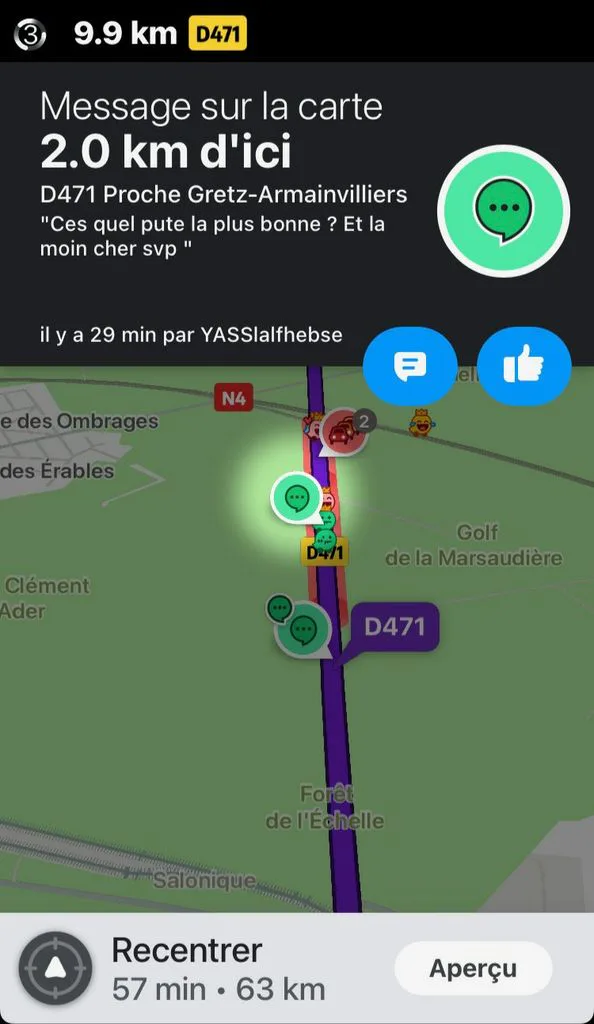
Task: Tap the highlighted green chat marker
Action: [297, 498]
